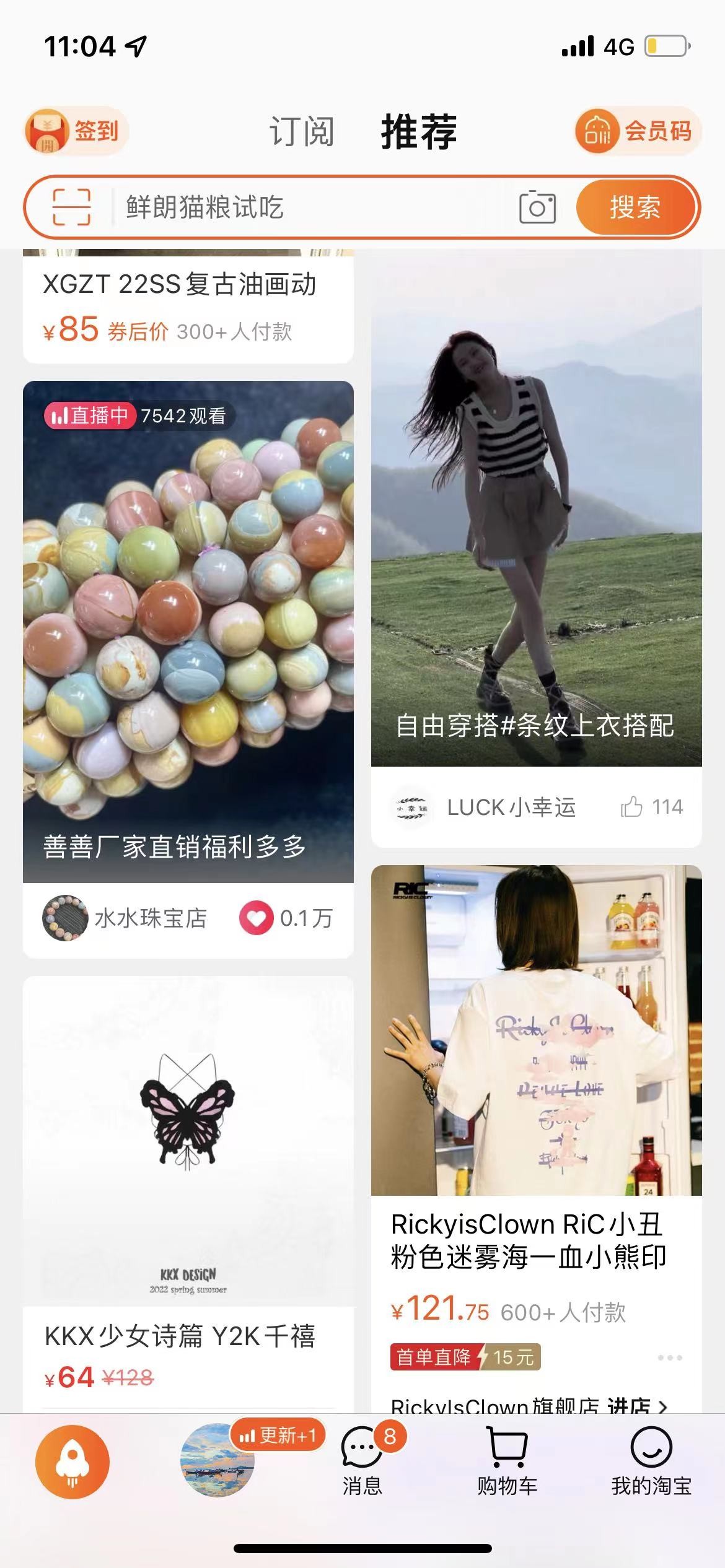
Task: Watch the 善善厂家直销 live stream
Action: tap(188, 632)
